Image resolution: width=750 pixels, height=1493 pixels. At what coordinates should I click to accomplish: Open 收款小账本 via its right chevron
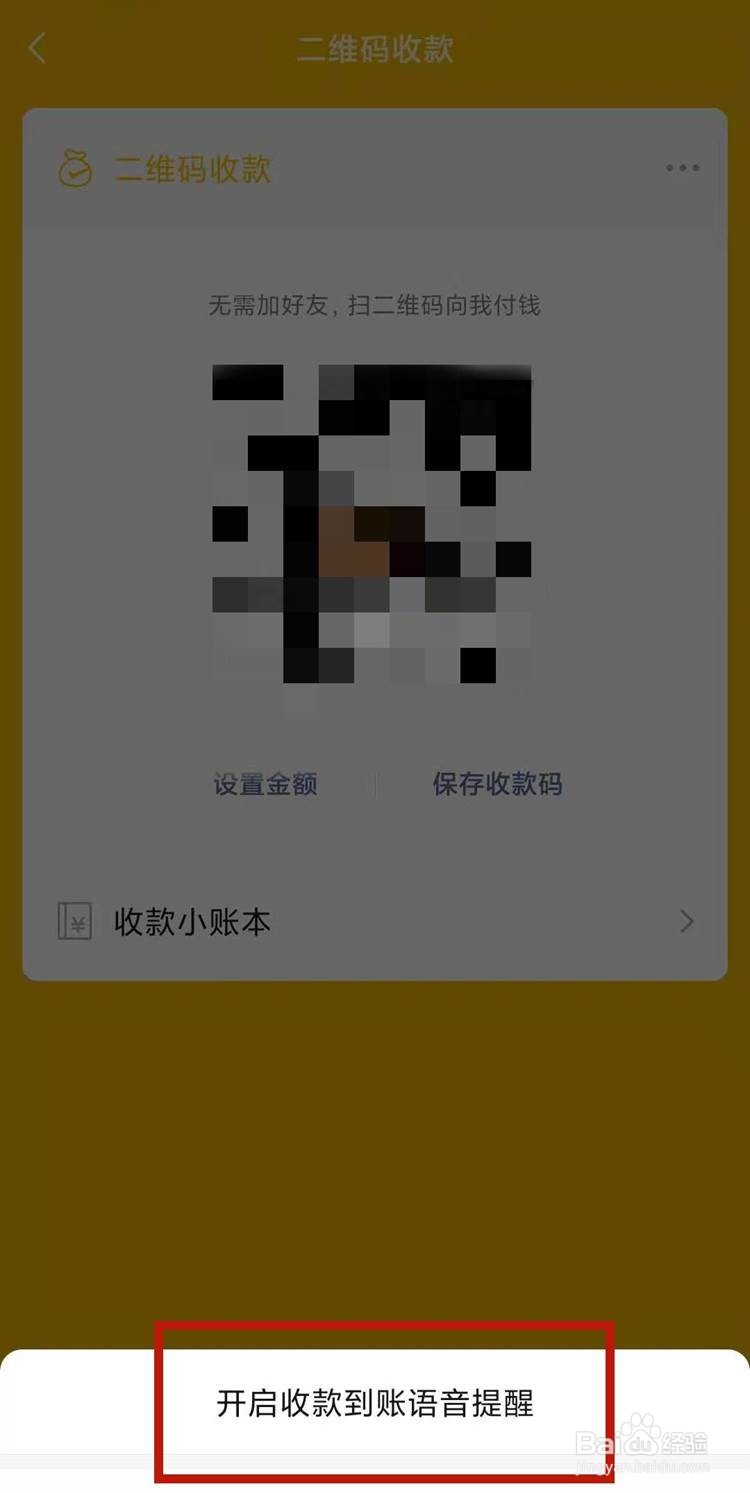[x=686, y=921]
